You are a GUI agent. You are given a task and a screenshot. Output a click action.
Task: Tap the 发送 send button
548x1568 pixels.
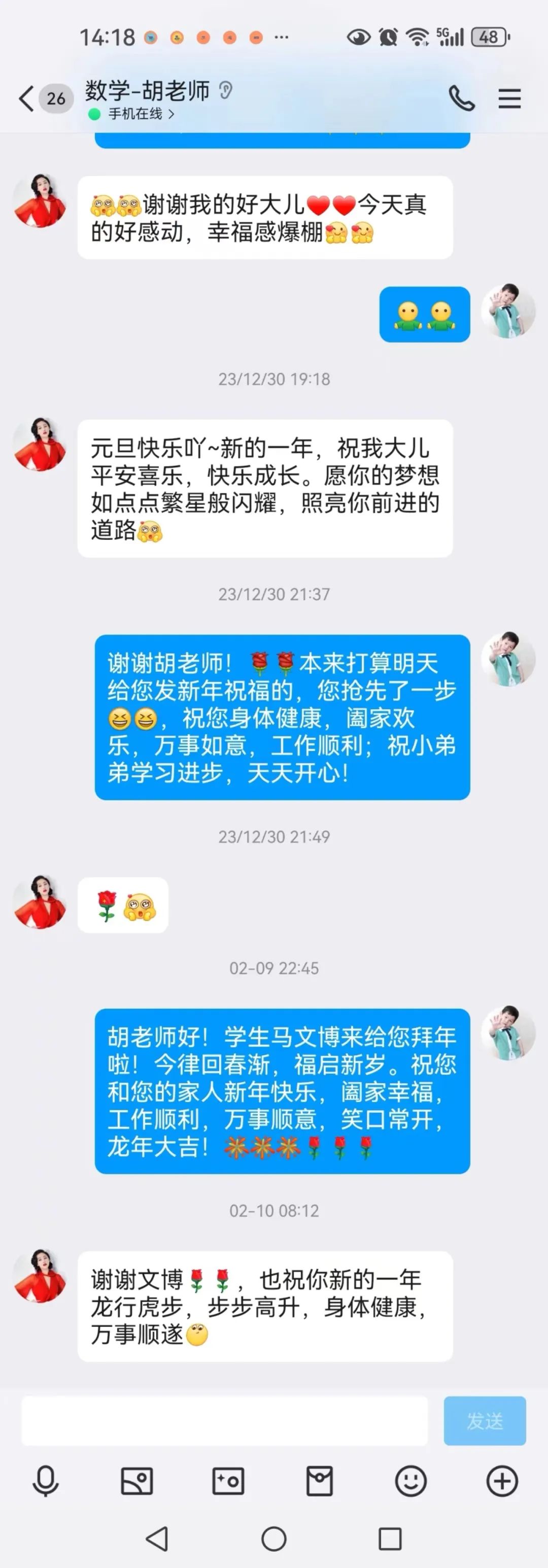[484, 1421]
